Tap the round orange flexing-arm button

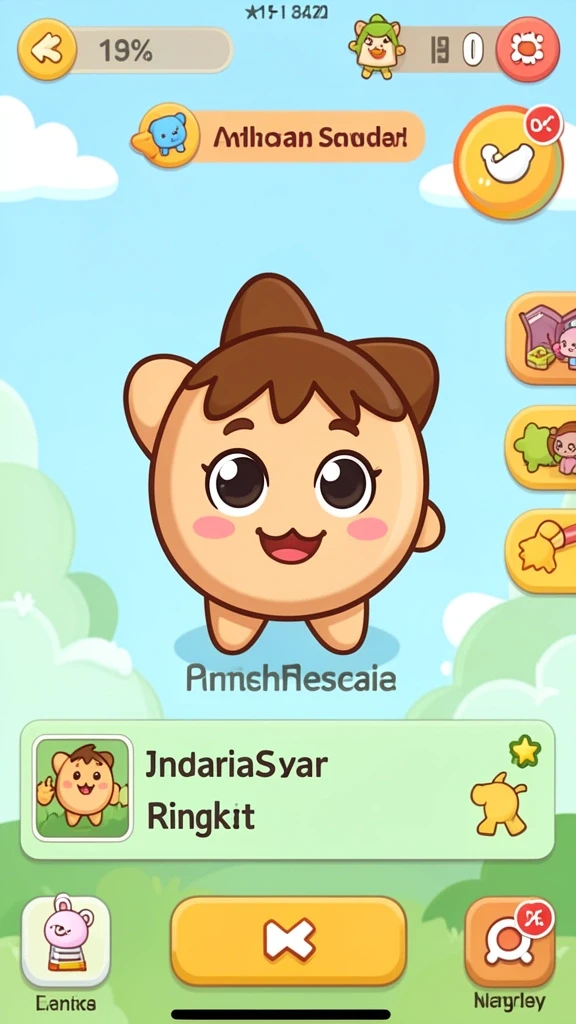[508, 162]
